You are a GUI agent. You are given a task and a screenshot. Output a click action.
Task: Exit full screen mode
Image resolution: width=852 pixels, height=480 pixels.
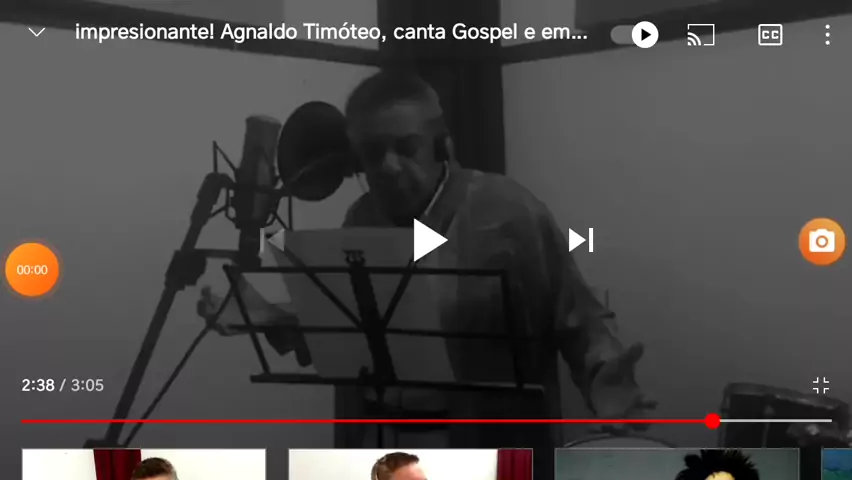click(x=821, y=386)
